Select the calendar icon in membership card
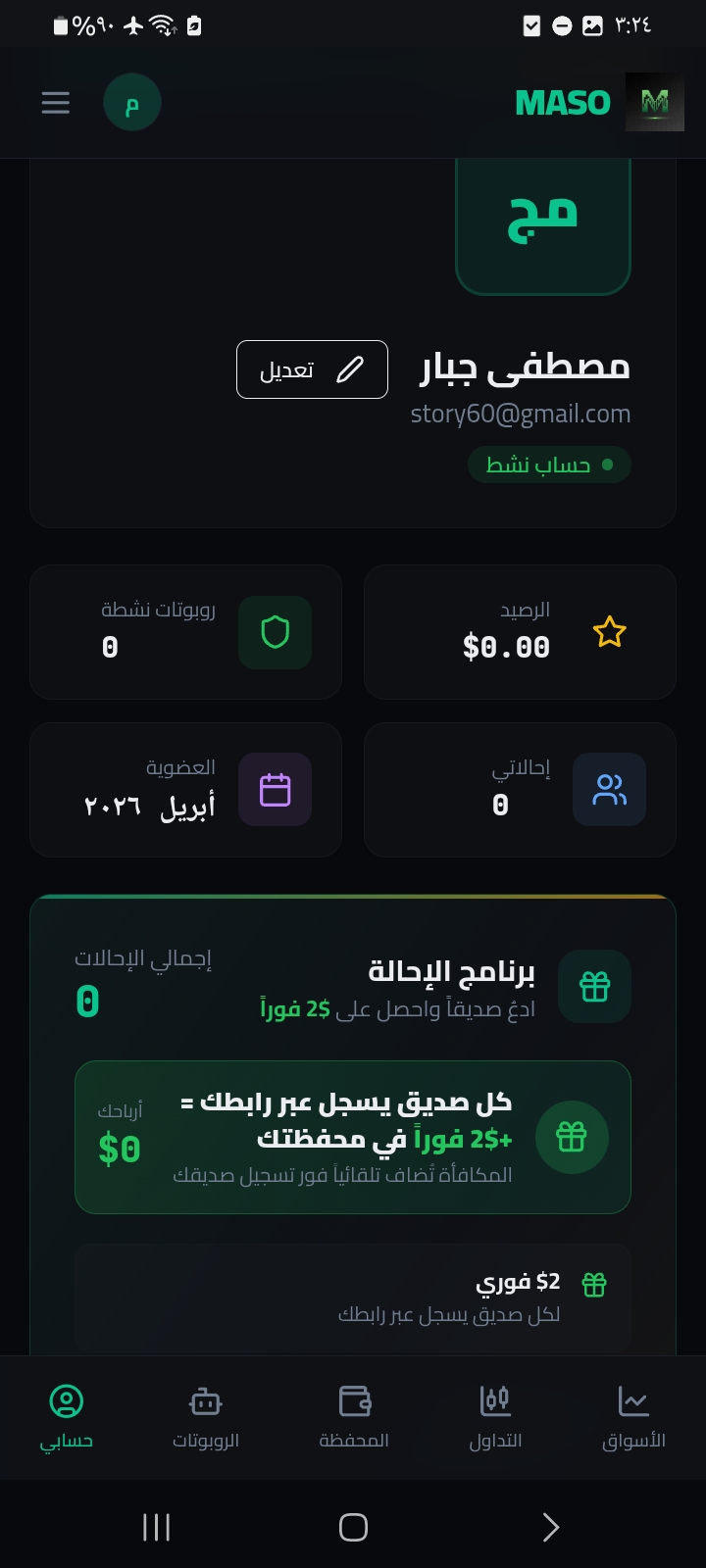706x1568 pixels. point(275,790)
